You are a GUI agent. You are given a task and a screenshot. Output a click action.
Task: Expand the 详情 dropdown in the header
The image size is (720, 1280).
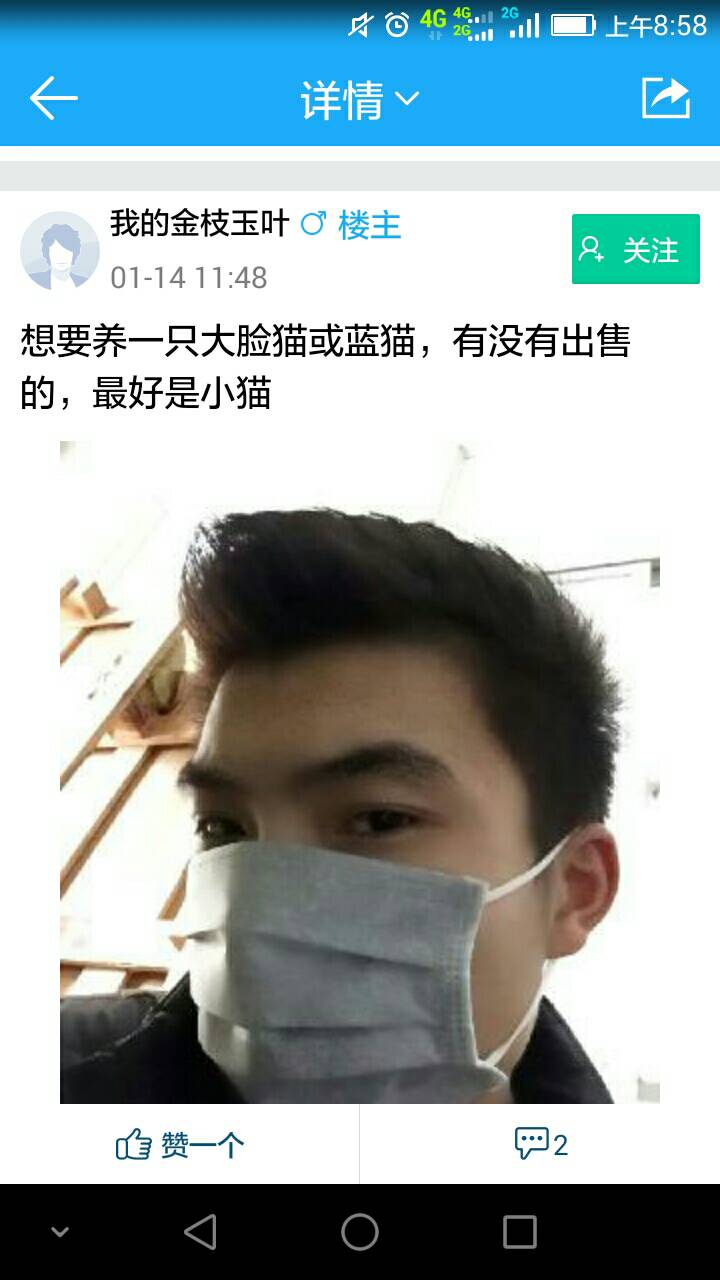[x=360, y=99]
